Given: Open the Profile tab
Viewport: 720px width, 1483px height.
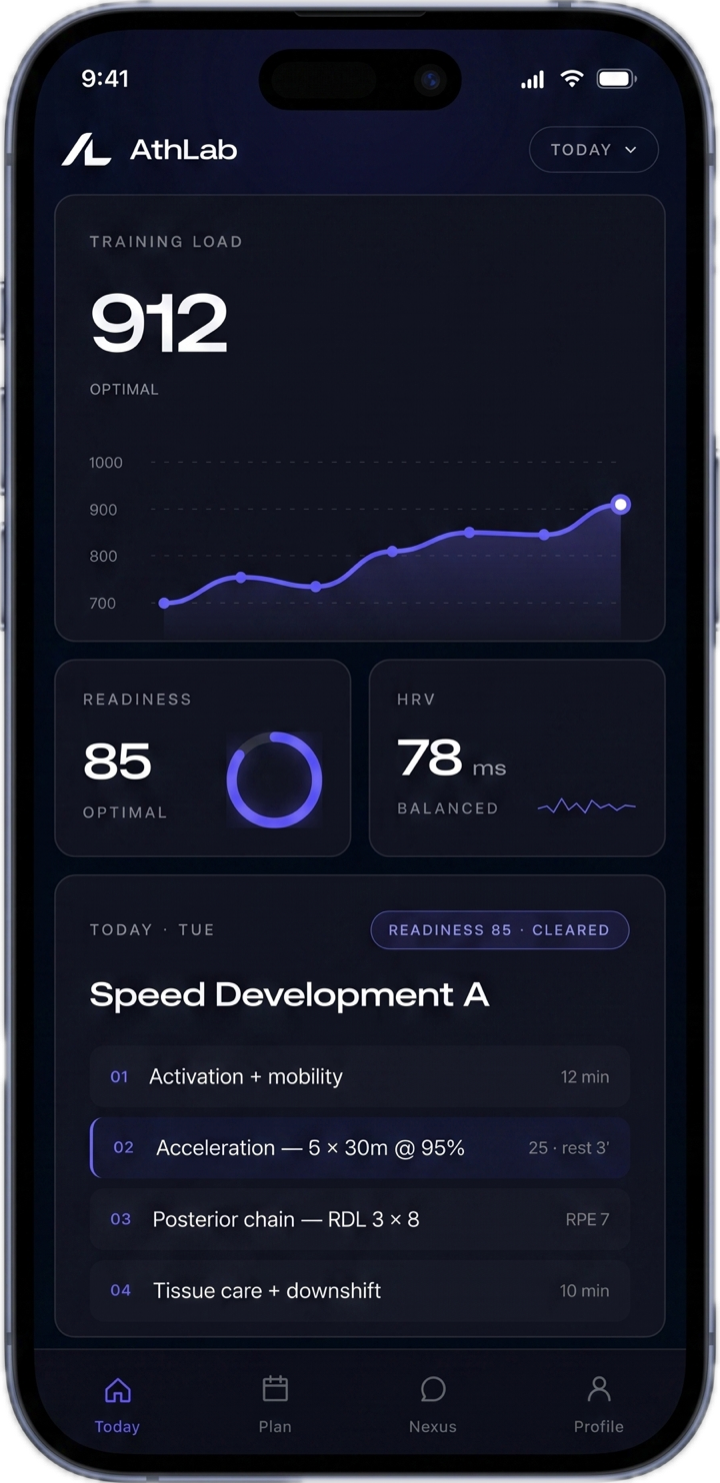Looking at the screenshot, I should [599, 1405].
